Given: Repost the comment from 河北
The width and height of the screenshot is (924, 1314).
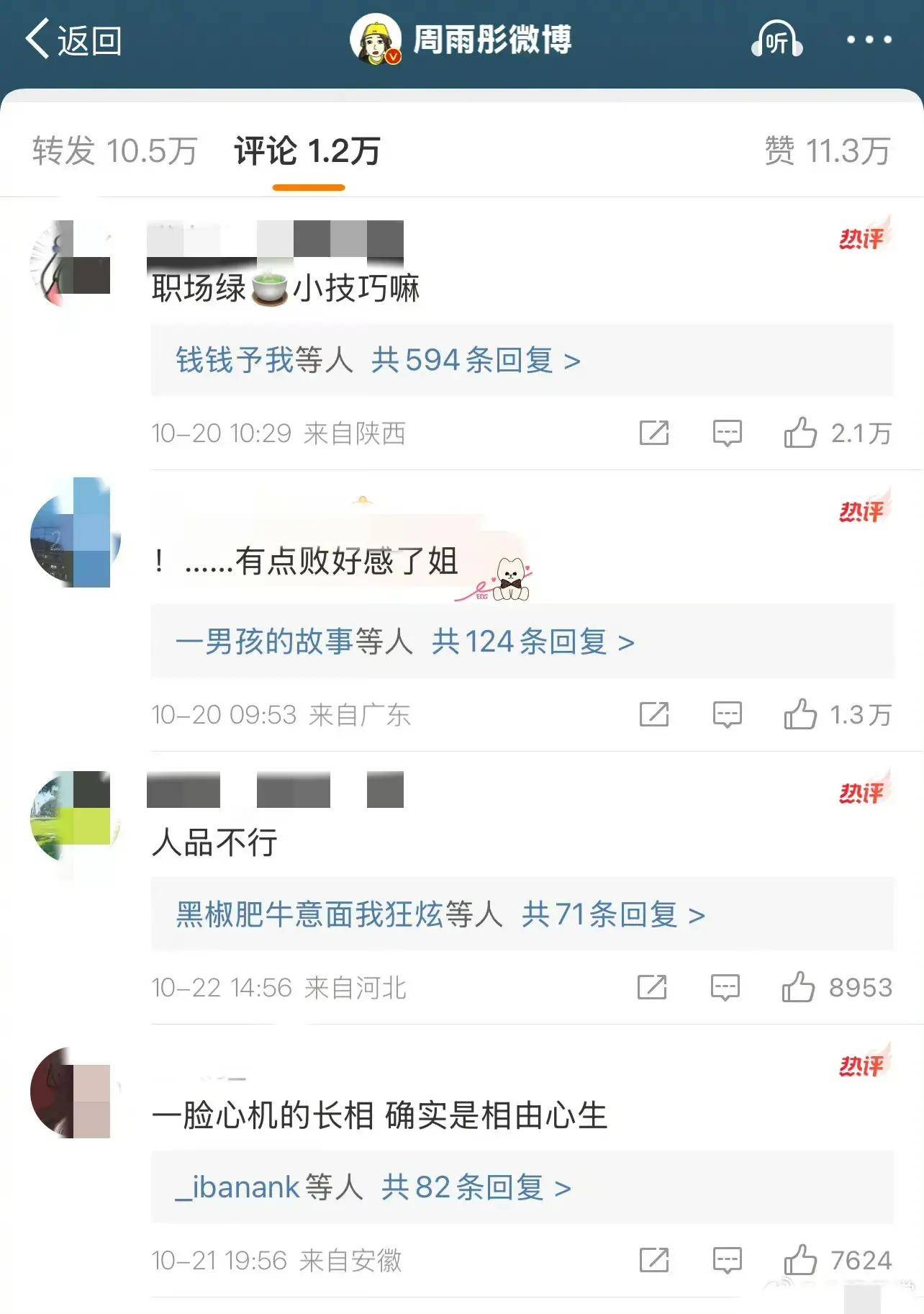Looking at the screenshot, I should coord(651,988).
